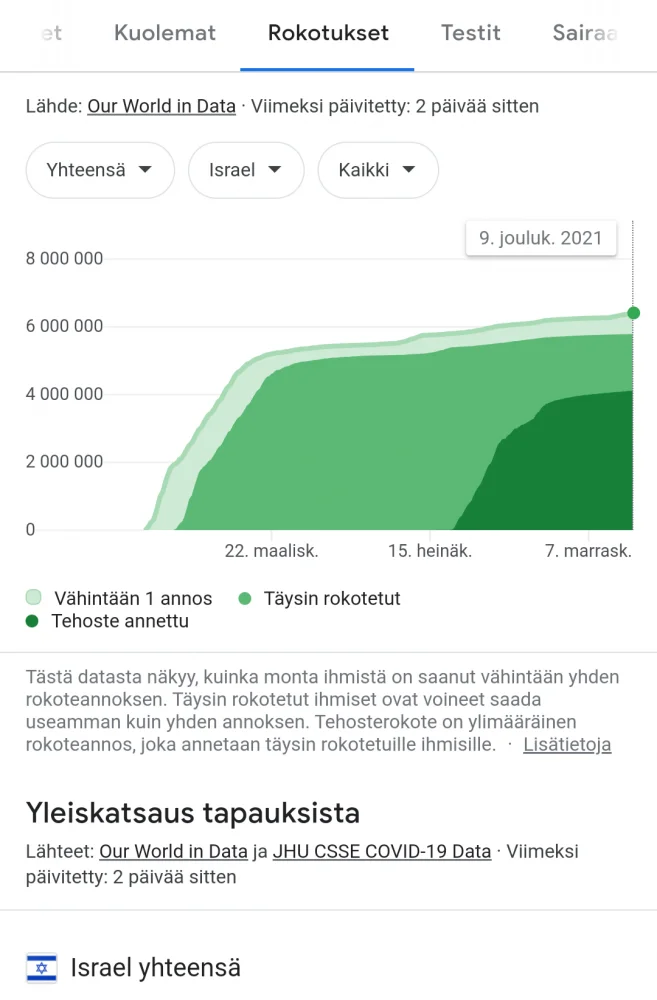Switch to the Kuolemat tab

pos(165,33)
